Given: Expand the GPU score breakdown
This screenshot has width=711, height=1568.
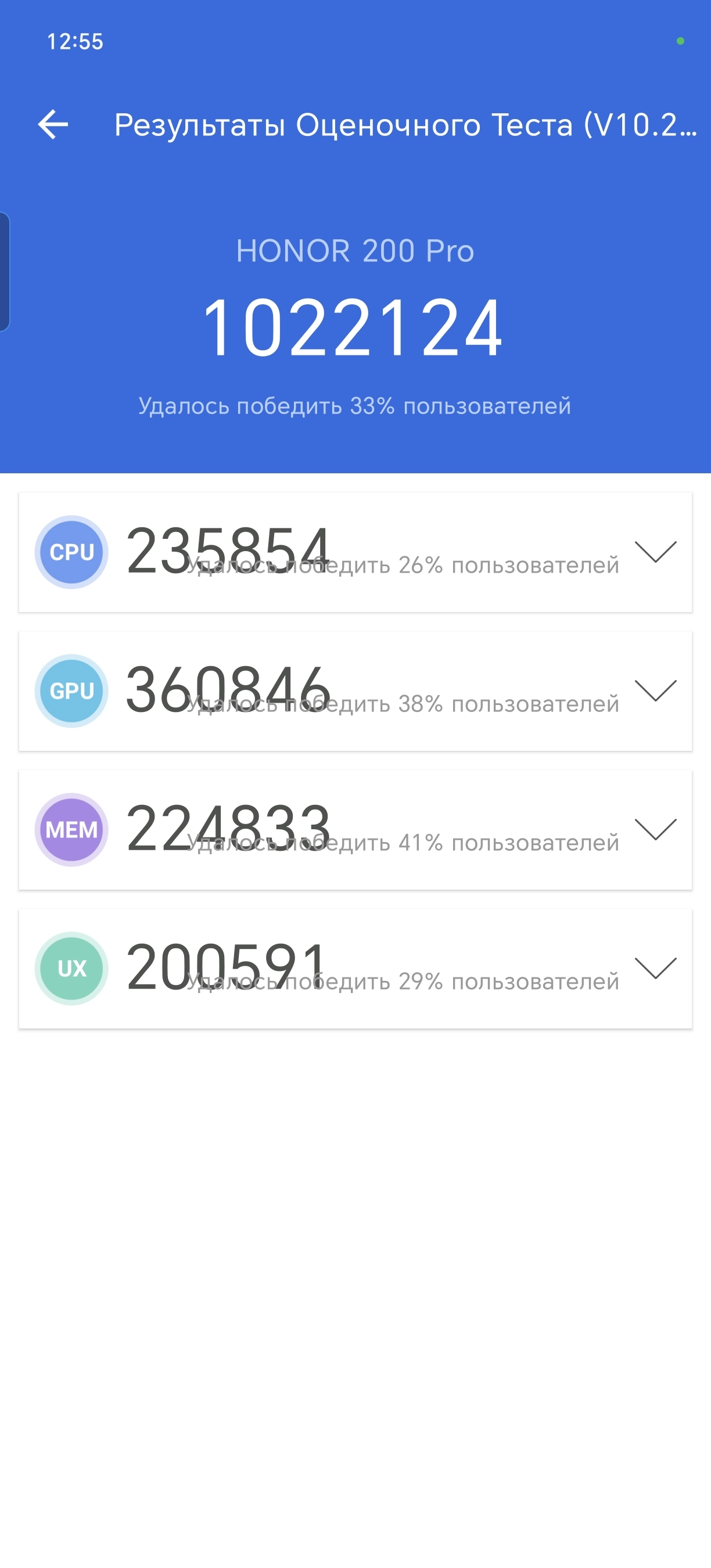Looking at the screenshot, I should 655,691.
